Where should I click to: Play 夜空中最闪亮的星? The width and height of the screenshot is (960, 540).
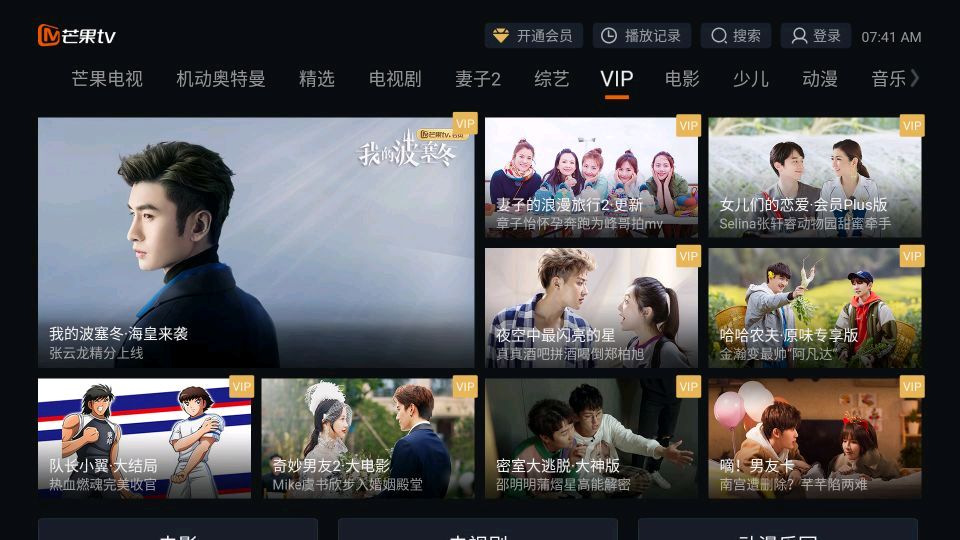pyautogui.click(x=591, y=307)
